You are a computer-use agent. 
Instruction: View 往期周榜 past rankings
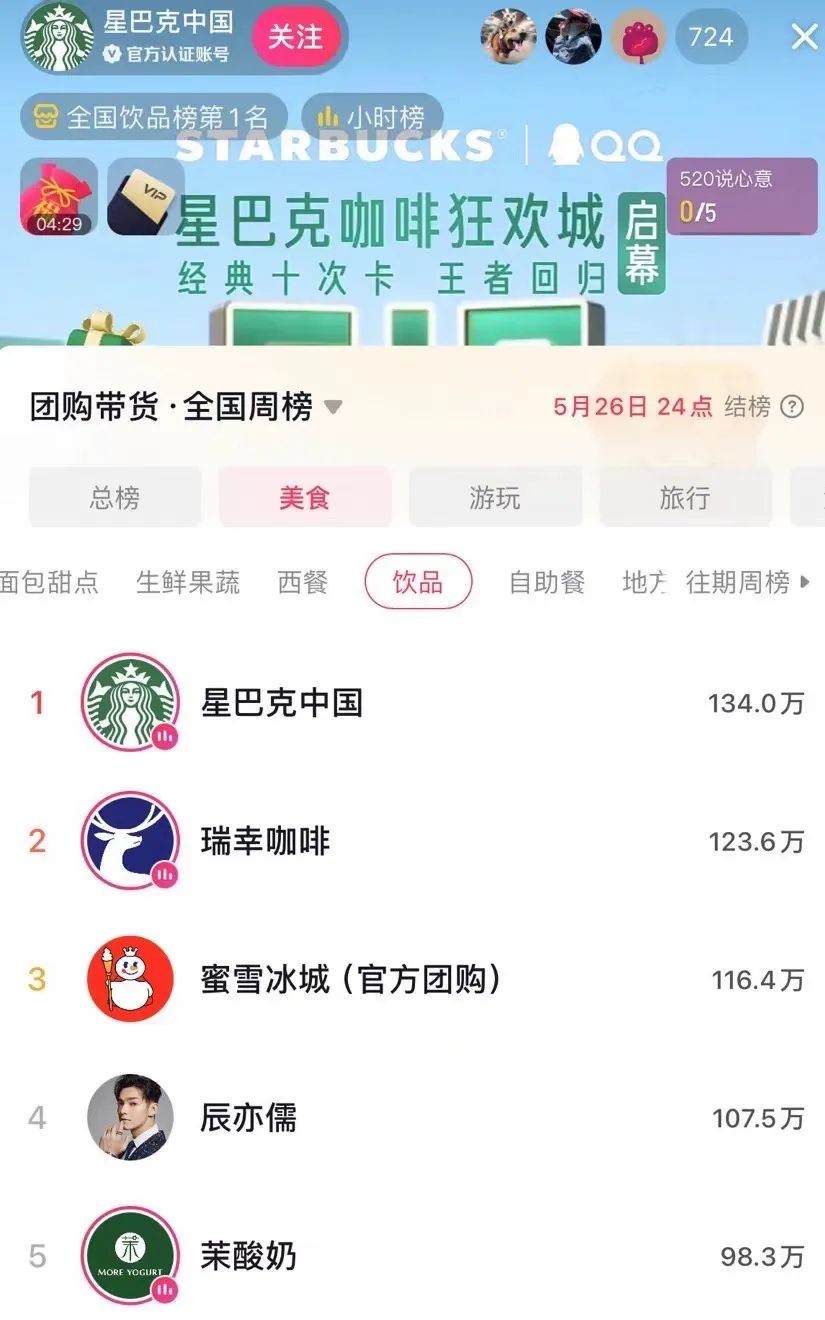746,582
